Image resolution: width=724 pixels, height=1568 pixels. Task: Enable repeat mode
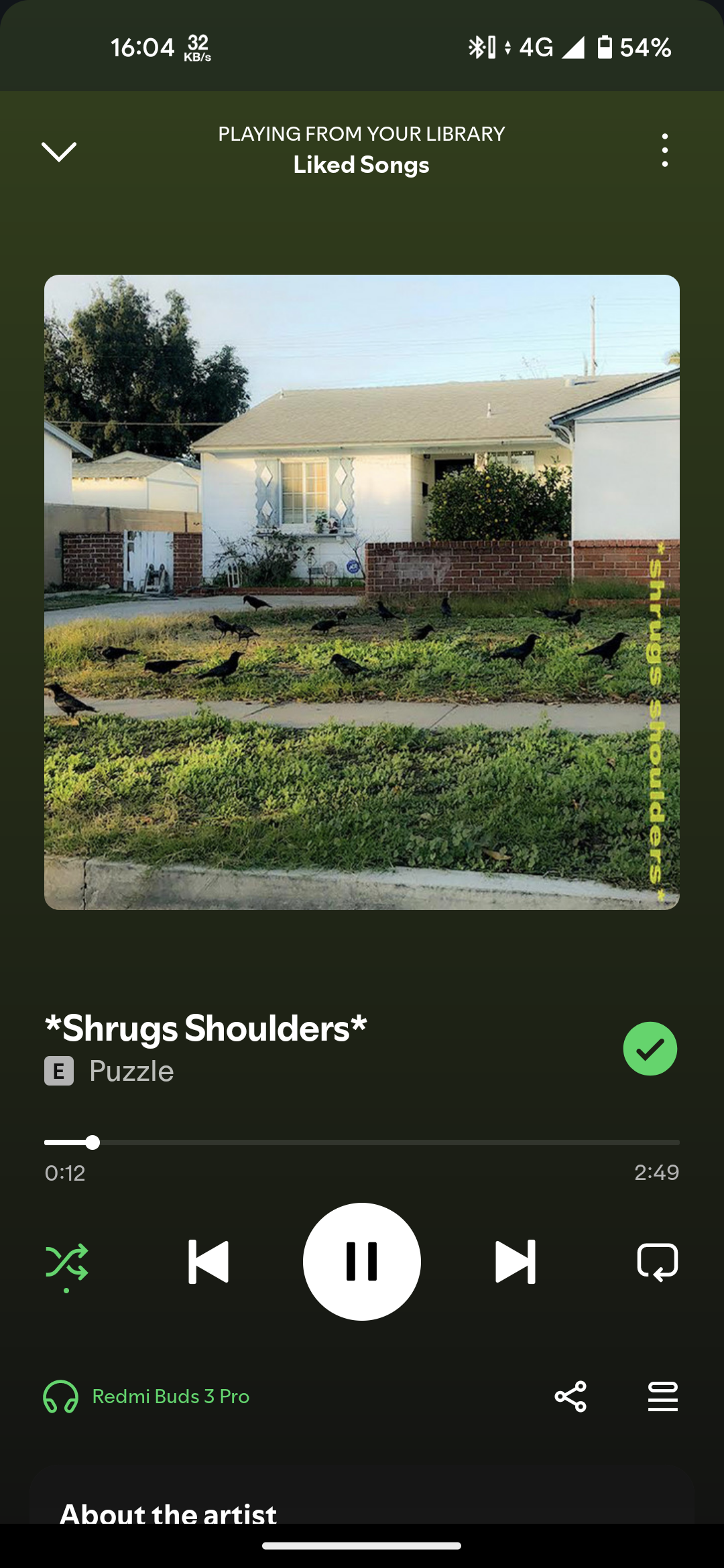[x=657, y=1262]
